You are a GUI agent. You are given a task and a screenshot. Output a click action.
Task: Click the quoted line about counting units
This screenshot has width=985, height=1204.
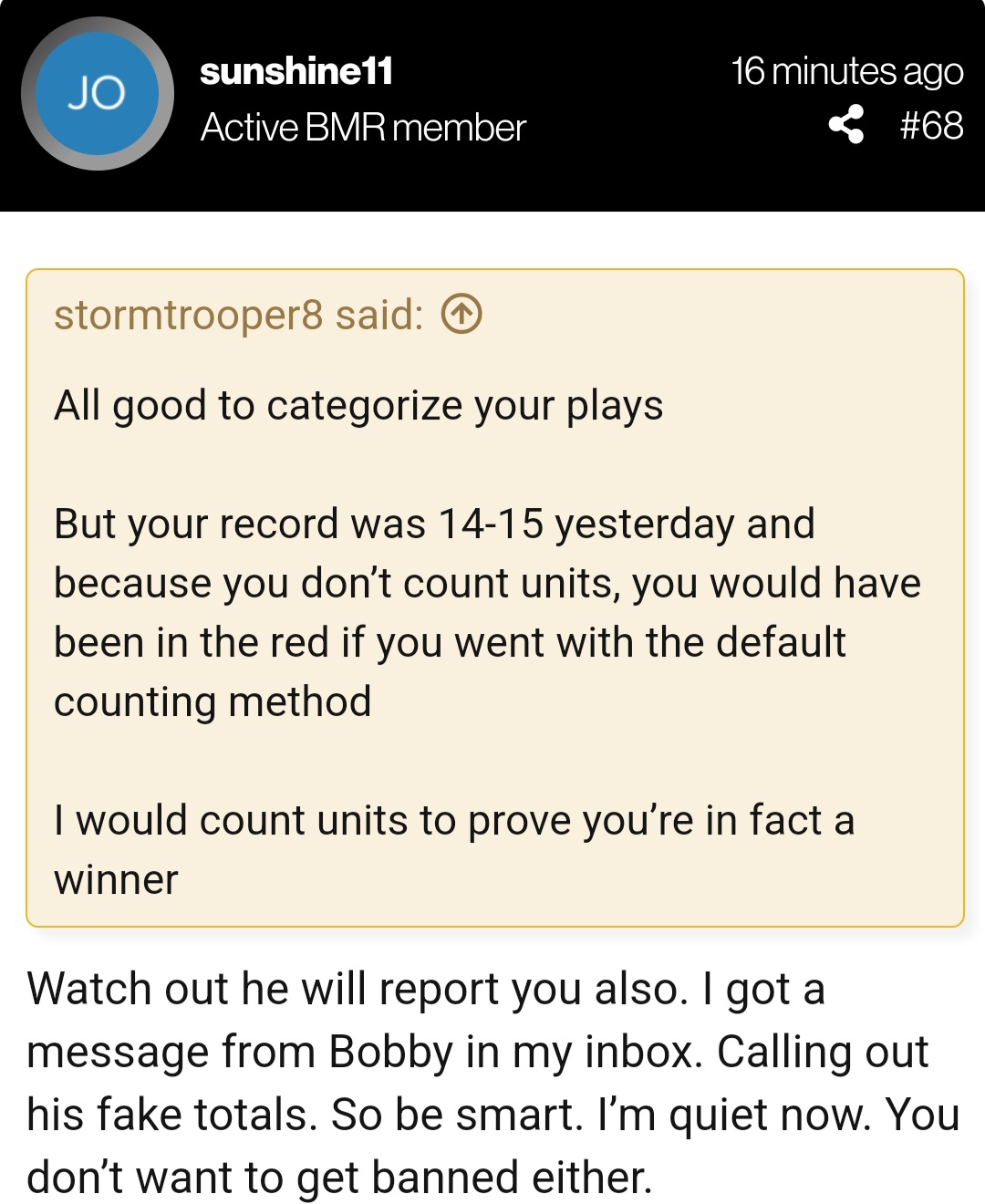click(x=456, y=819)
